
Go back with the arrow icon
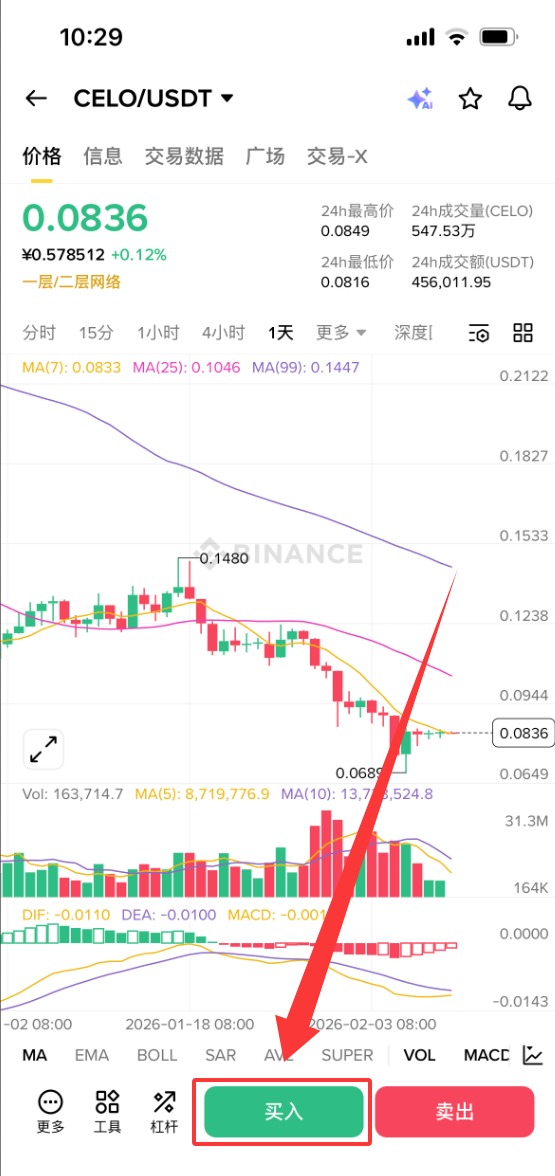pos(36,98)
